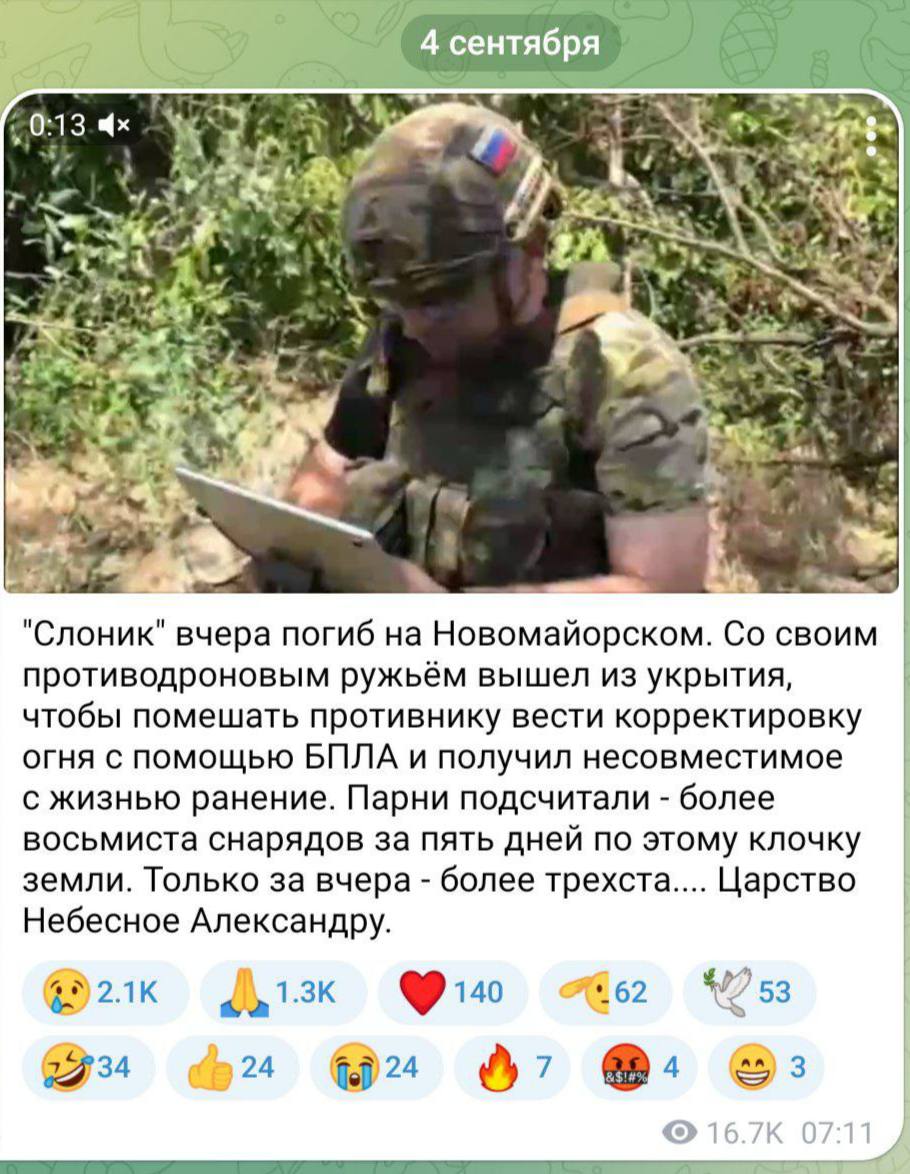Give a thumbs up reaction

tap(231, 1067)
